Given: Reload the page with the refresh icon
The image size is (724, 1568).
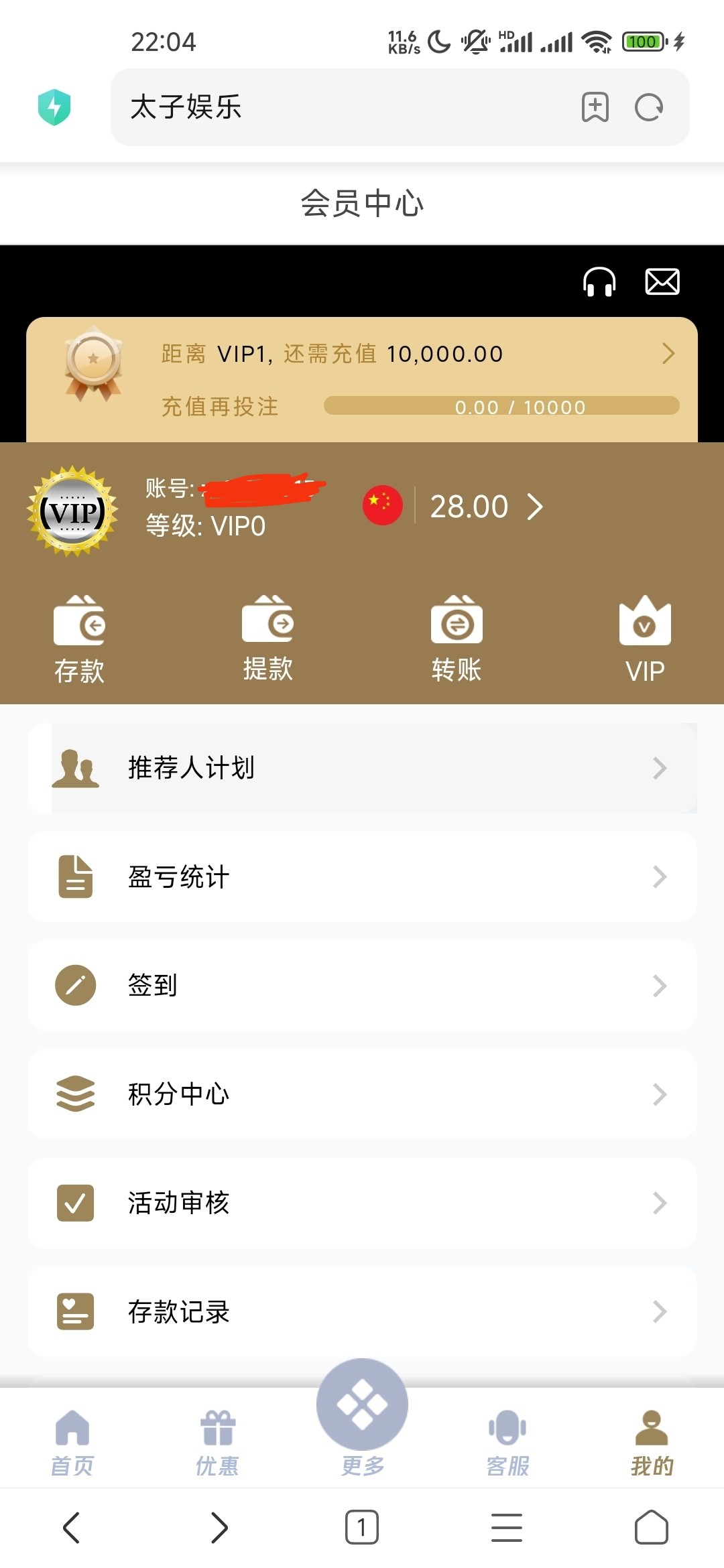Looking at the screenshot, I should [x=648, y=107].
